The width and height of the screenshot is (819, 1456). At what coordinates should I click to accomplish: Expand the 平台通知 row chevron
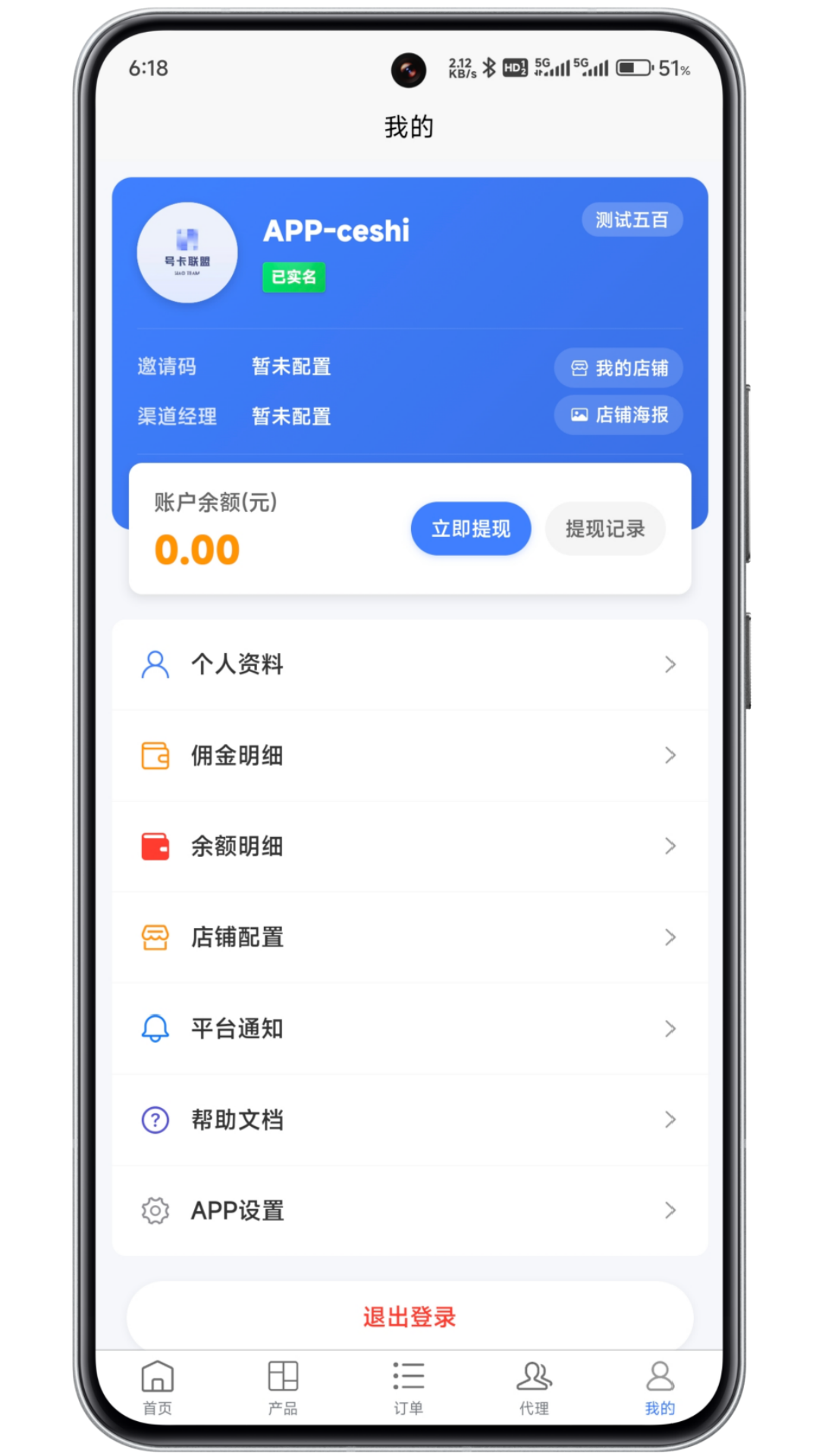670,1028
